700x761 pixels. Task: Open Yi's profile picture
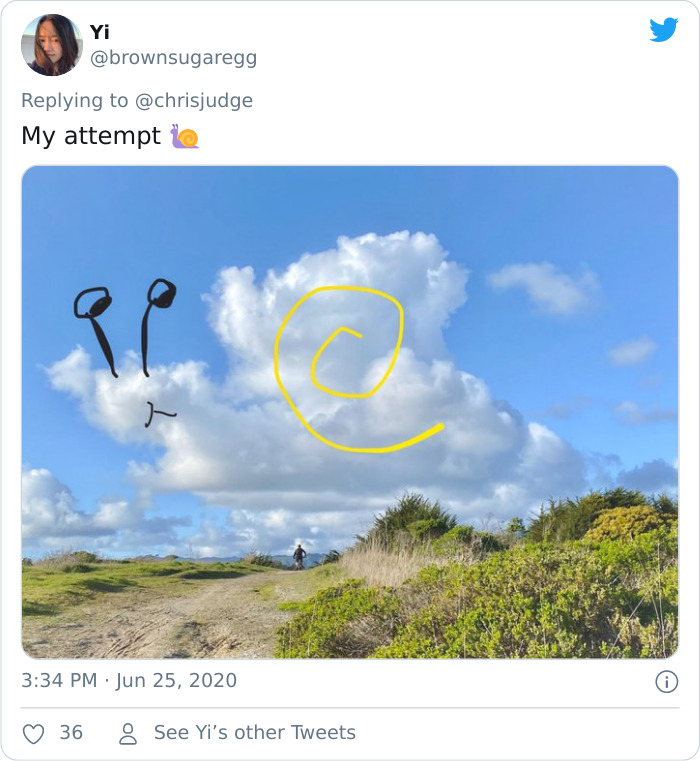(52, 45)
